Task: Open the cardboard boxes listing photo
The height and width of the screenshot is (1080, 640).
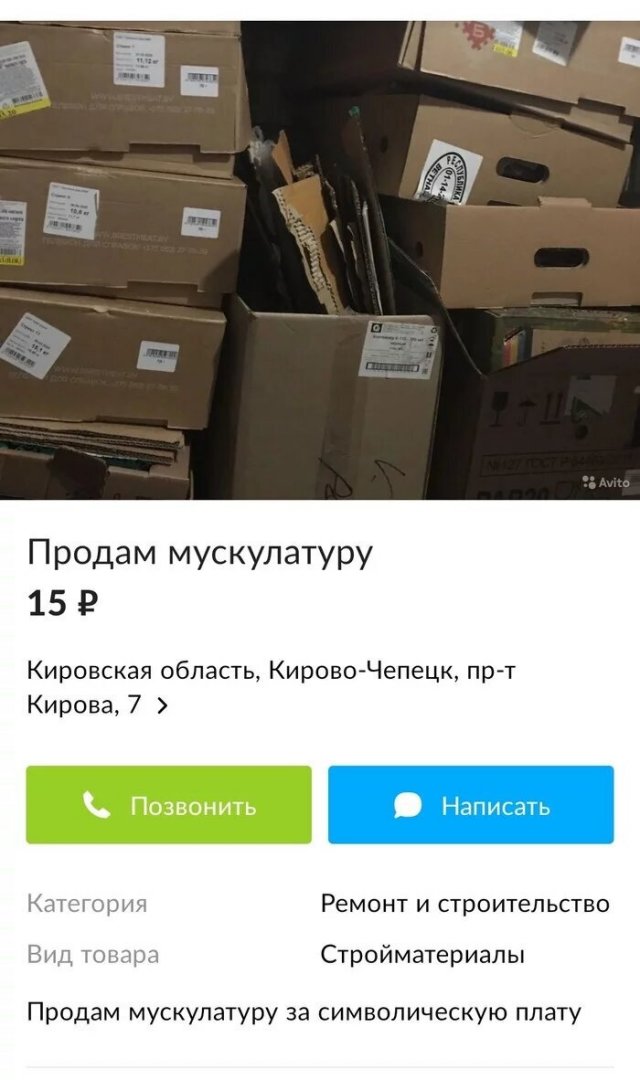Action: coord(320,260)
